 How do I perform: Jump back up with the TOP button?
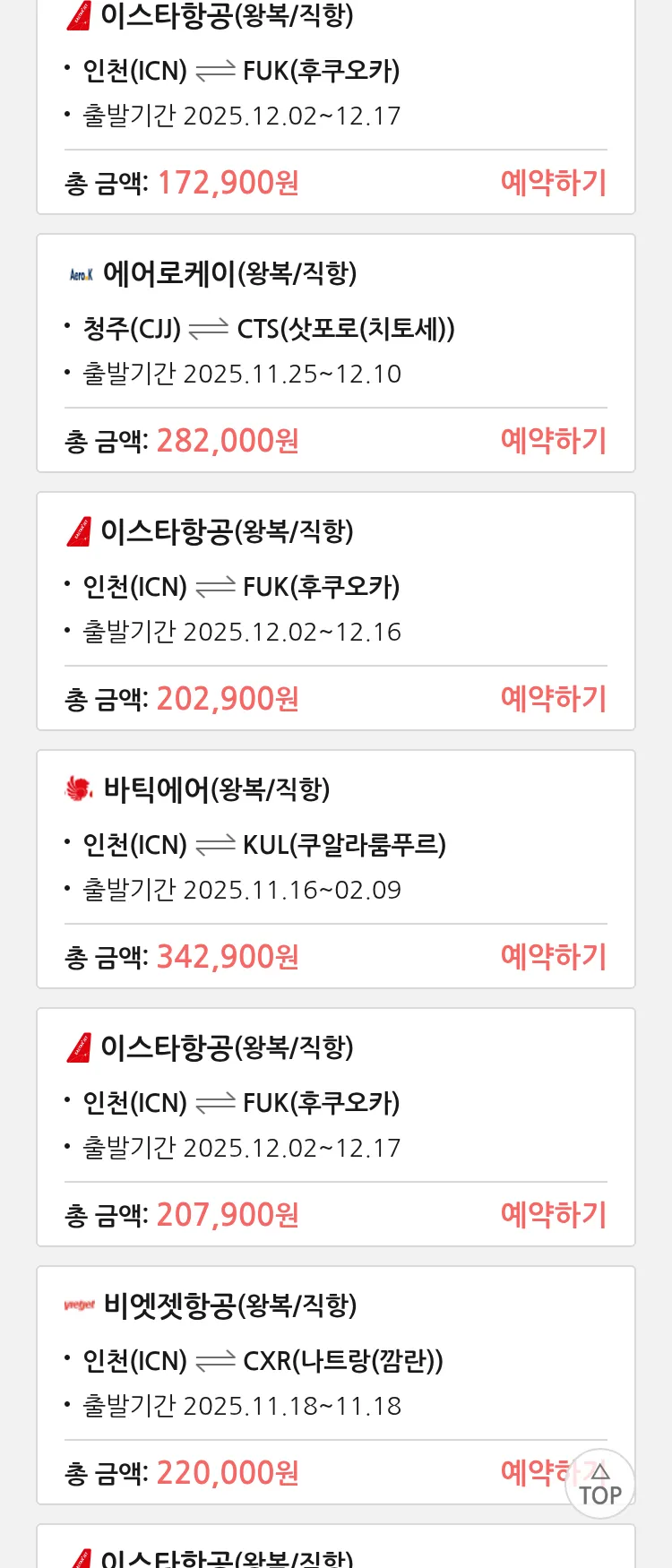[x=600, y=1485]
